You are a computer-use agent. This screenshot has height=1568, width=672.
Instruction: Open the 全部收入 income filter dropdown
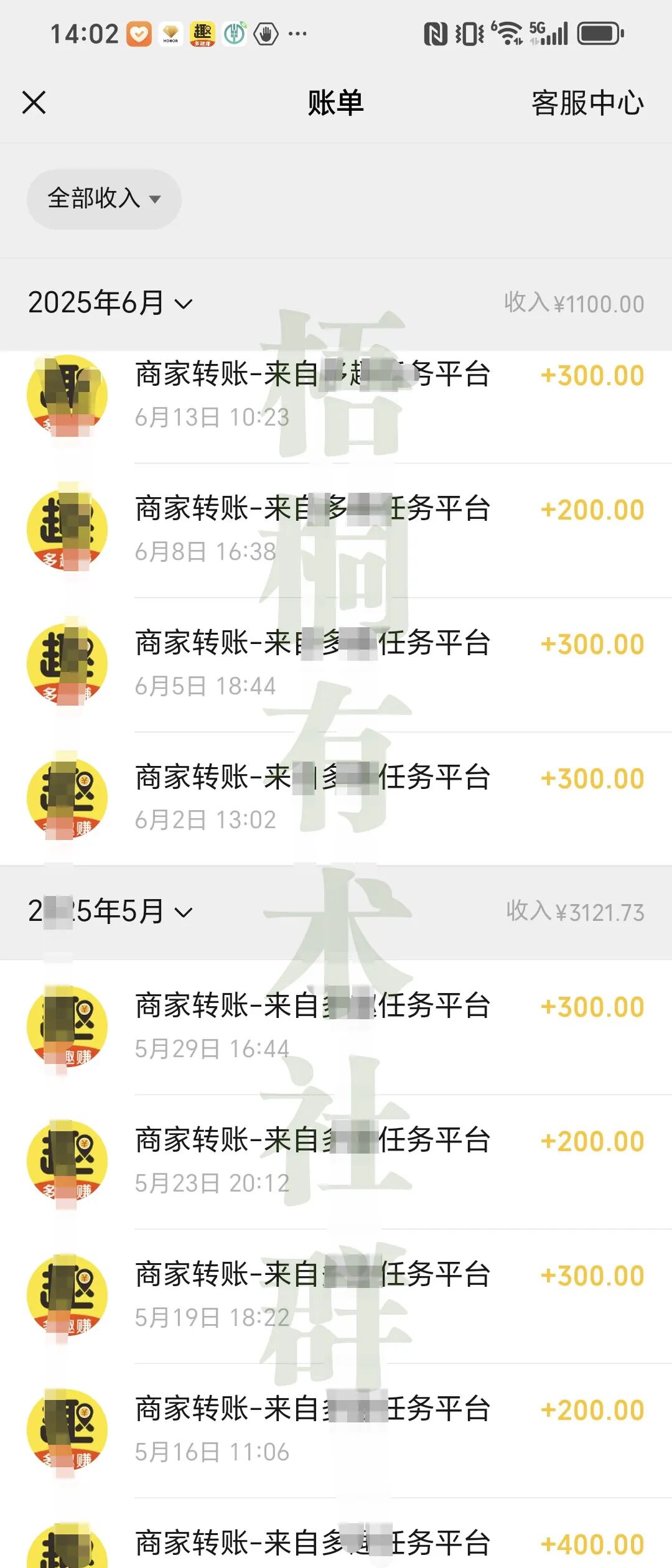point(103,199)
